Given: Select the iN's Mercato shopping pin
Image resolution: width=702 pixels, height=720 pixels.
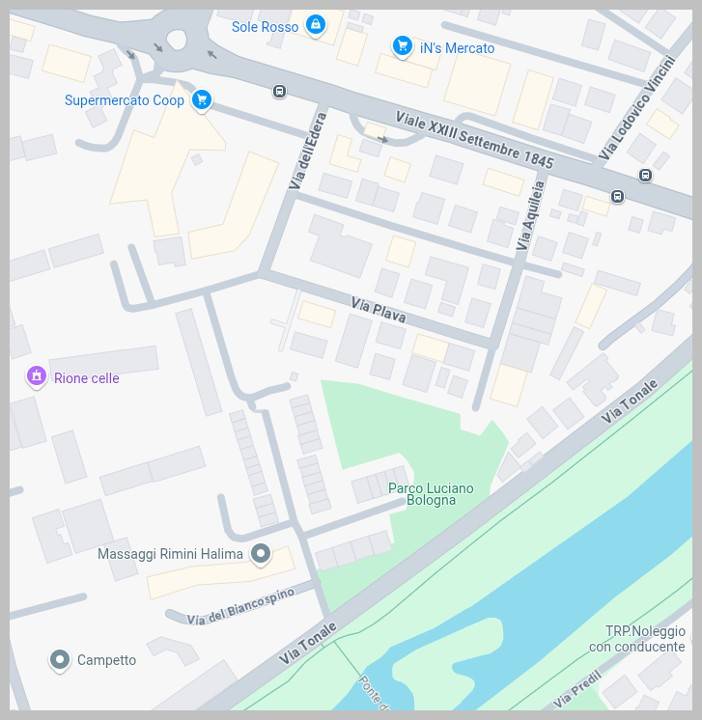Looking at the screenshot, I should [402, 45].
